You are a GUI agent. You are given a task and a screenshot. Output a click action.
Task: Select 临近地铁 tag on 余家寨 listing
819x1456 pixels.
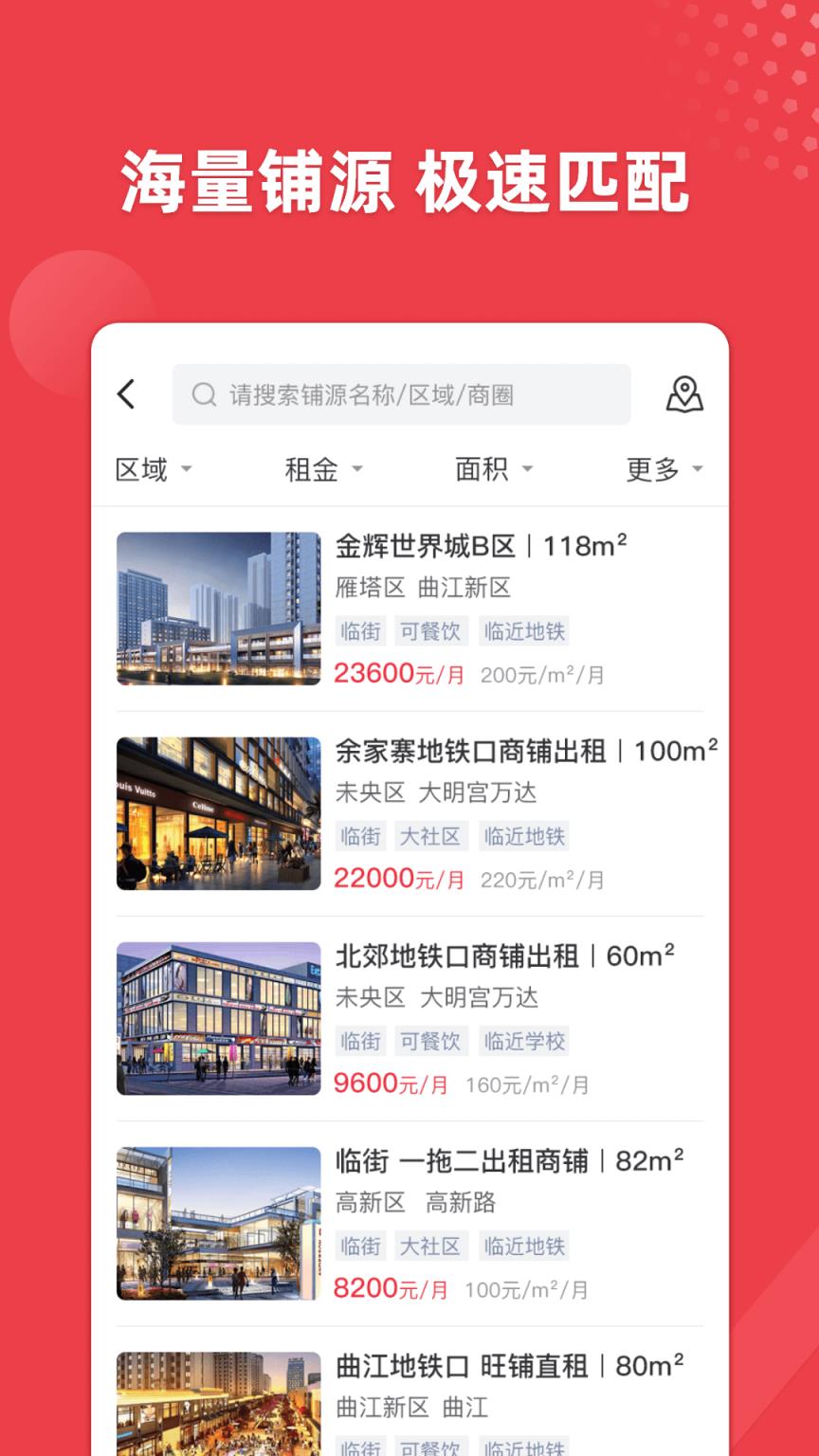[524, 836]
